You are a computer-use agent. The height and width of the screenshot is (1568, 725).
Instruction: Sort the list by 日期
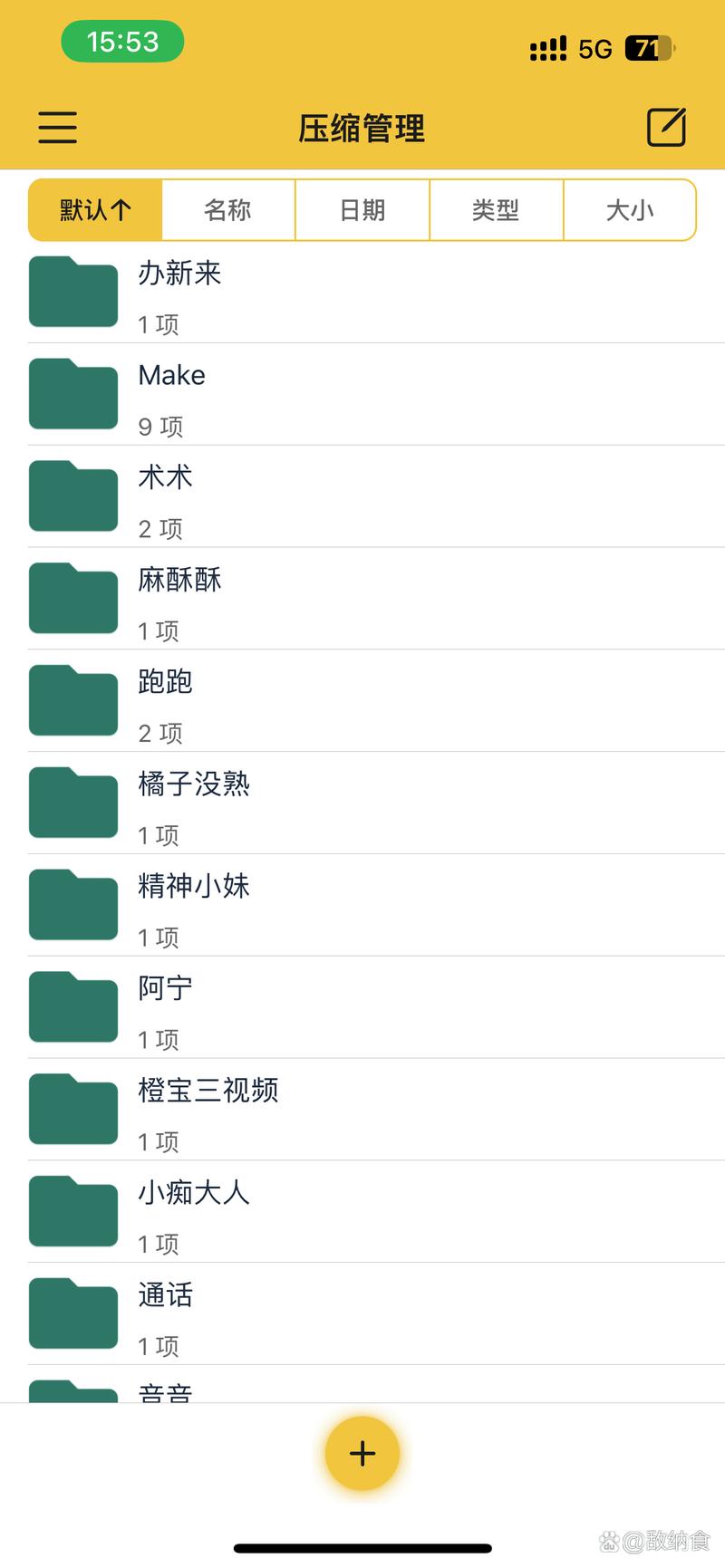pyautogui.click(x=362, y=210)
